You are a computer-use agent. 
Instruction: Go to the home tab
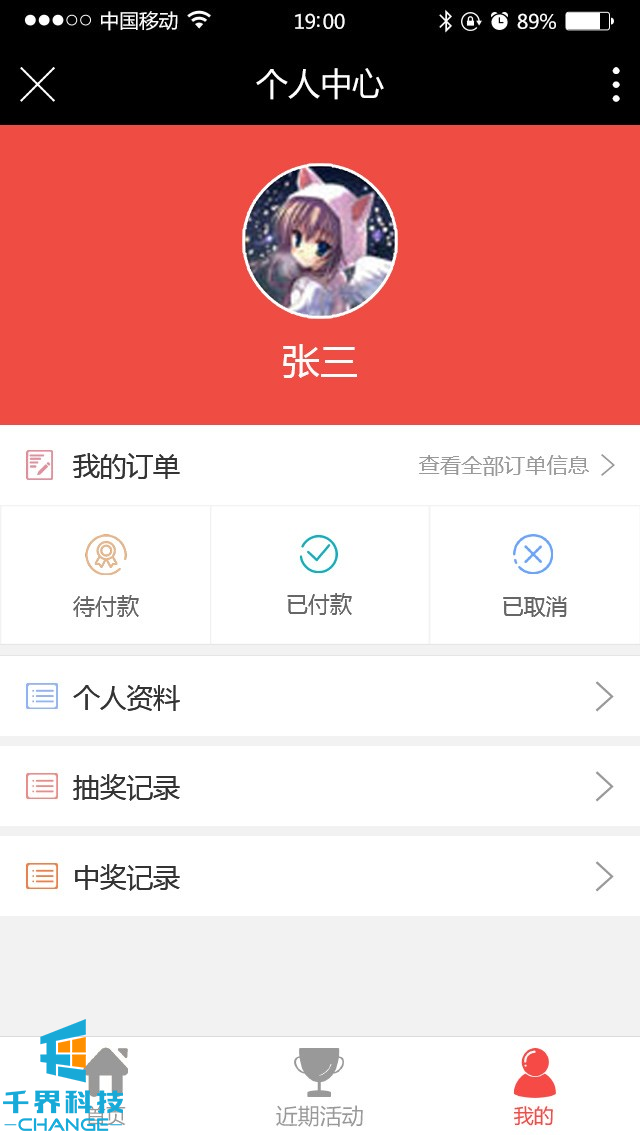(x=106, y=1087)
